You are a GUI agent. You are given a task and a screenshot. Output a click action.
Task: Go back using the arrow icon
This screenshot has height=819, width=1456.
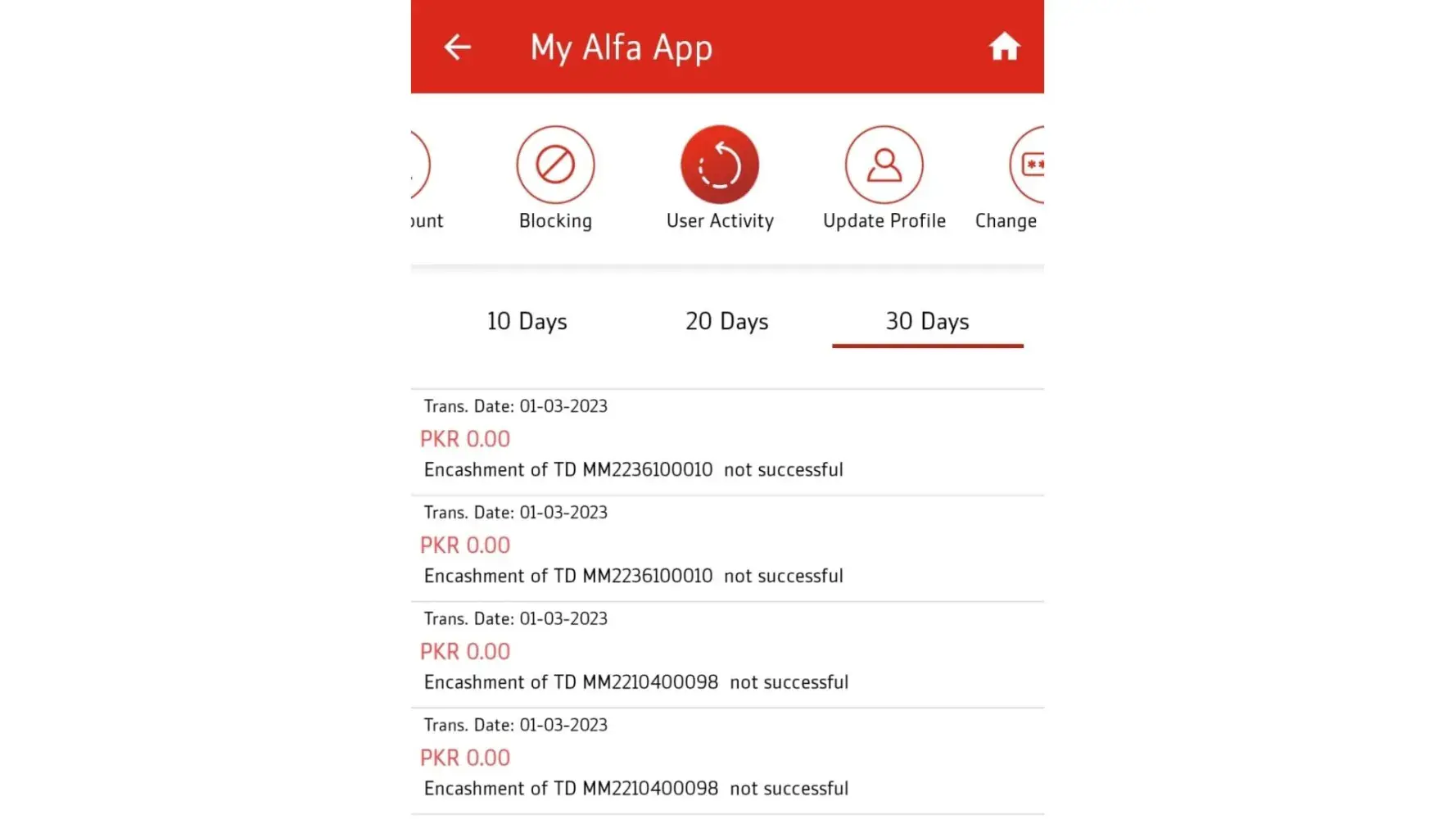pyautogui.click(x=457, y=48)
